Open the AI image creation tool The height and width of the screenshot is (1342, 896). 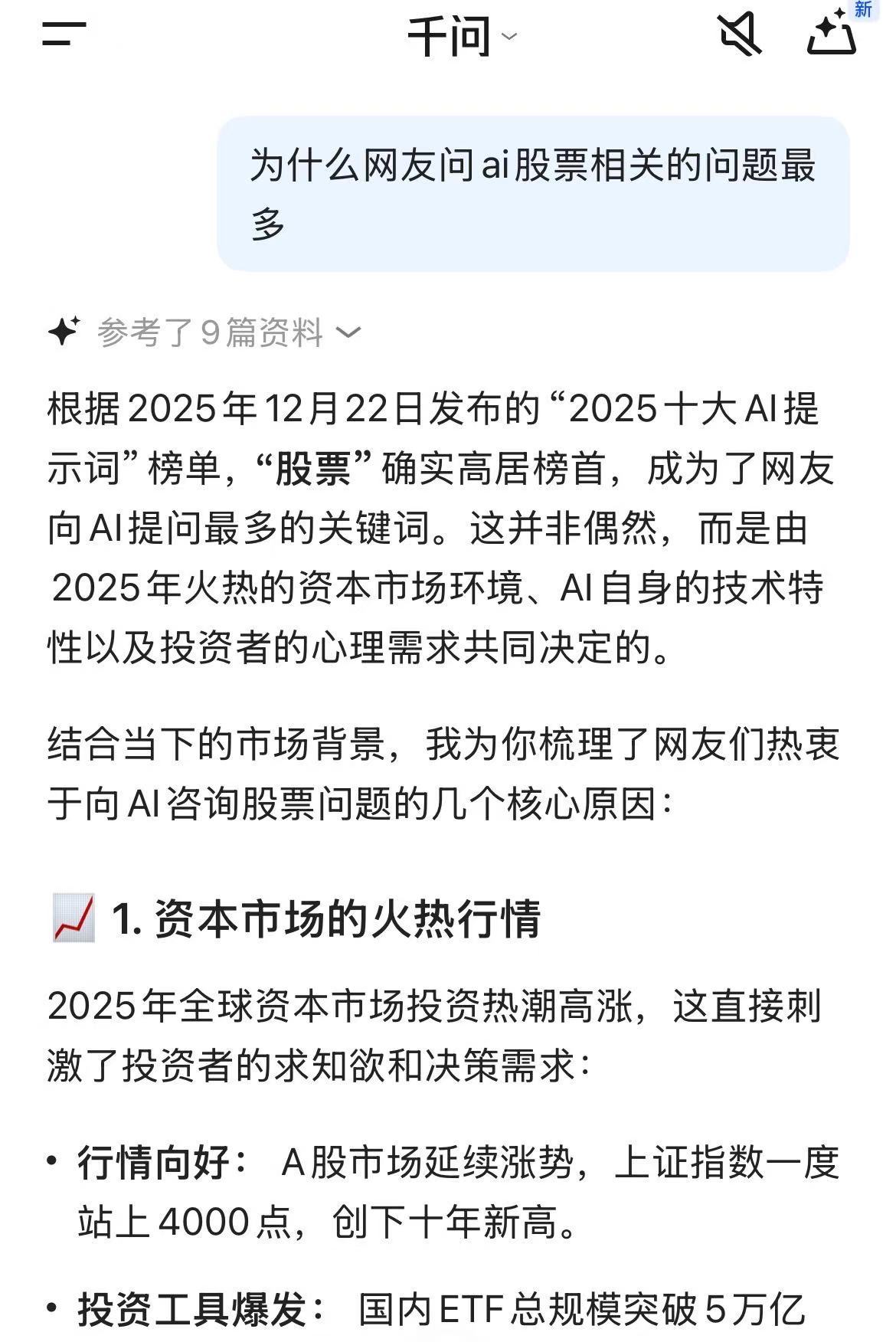tap(831, 36)
